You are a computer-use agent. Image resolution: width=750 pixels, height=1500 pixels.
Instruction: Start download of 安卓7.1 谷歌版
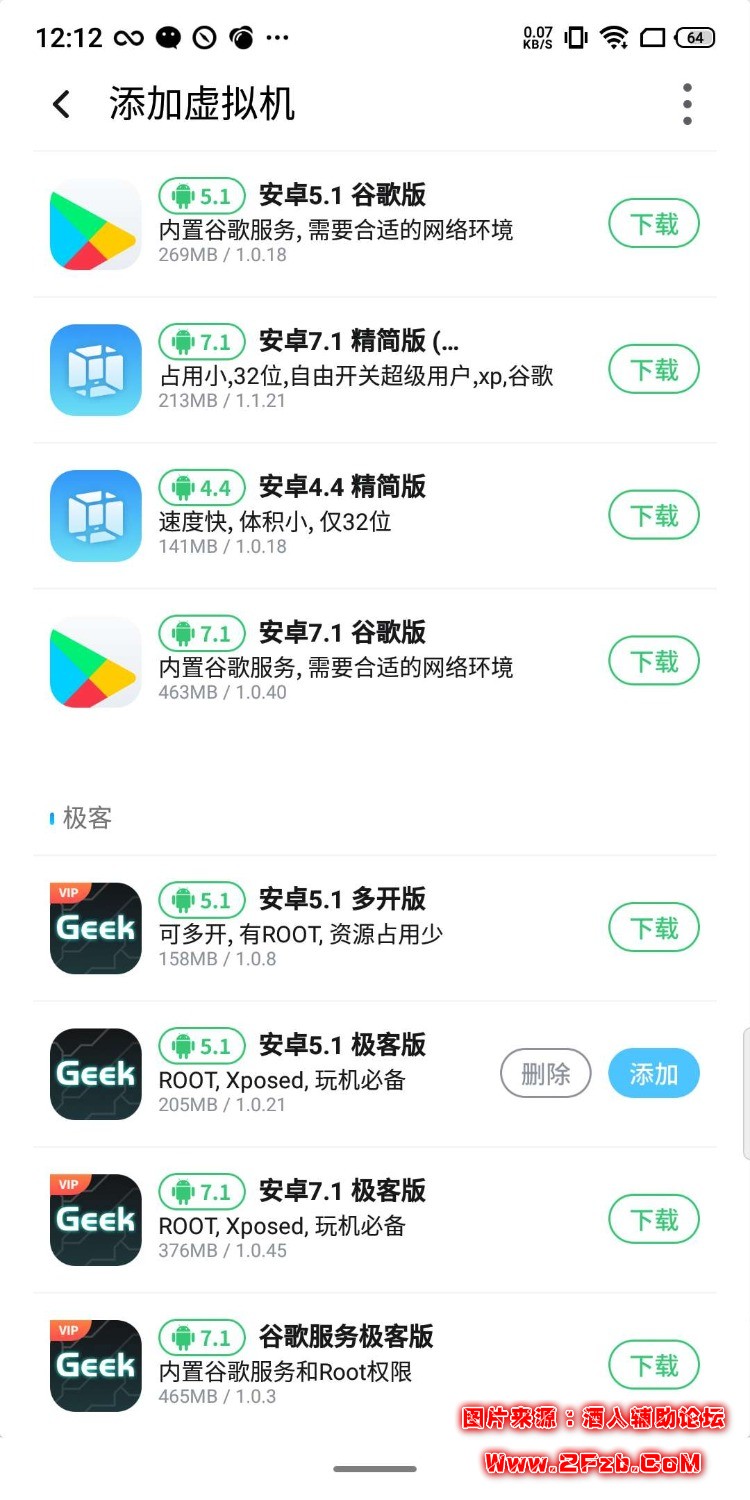tap(653, 663)
